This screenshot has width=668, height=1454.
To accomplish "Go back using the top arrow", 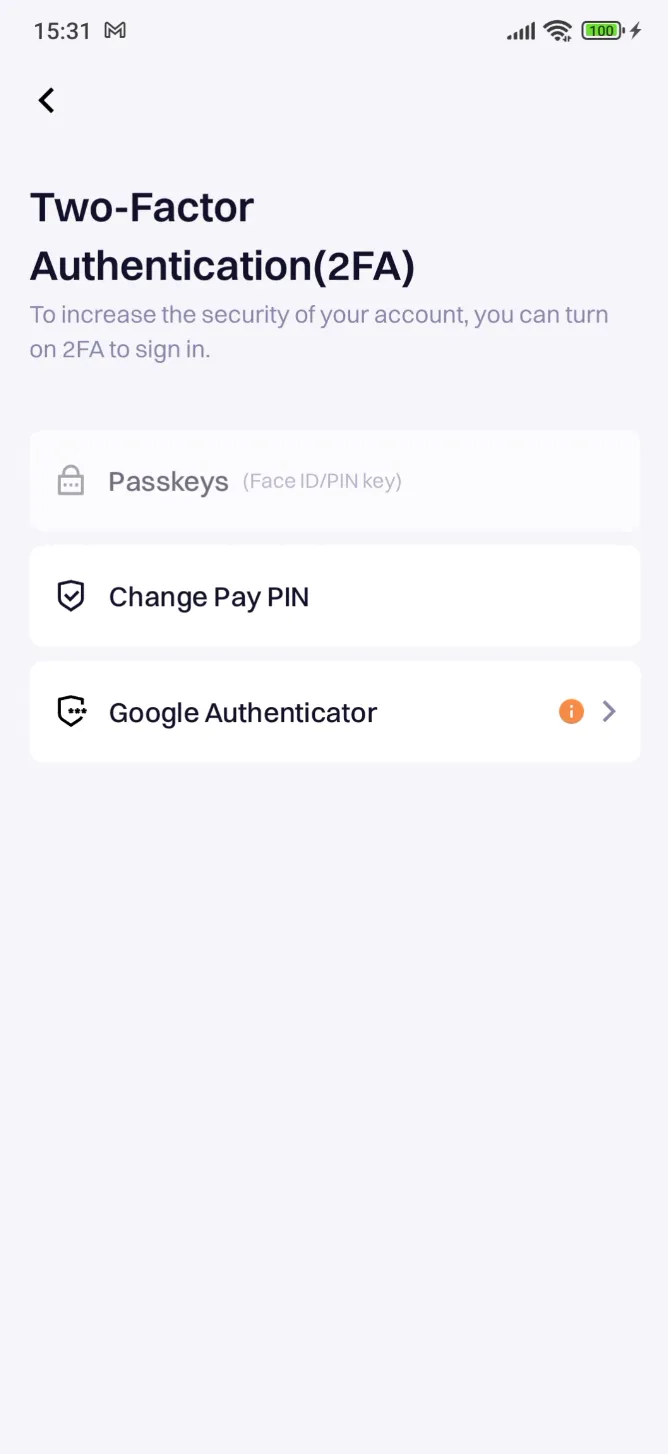I will 46,100.
